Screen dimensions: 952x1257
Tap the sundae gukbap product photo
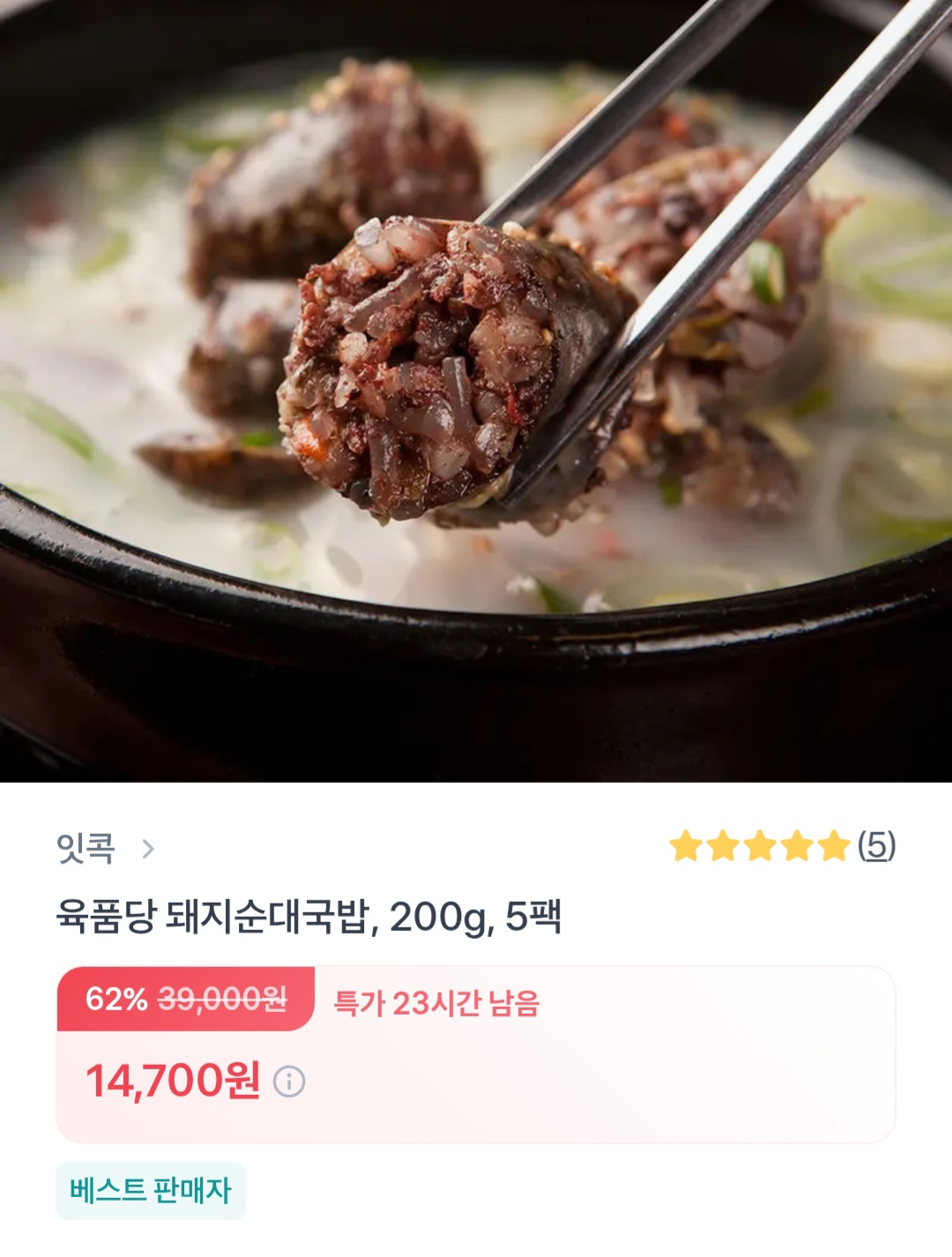[476, 397]
